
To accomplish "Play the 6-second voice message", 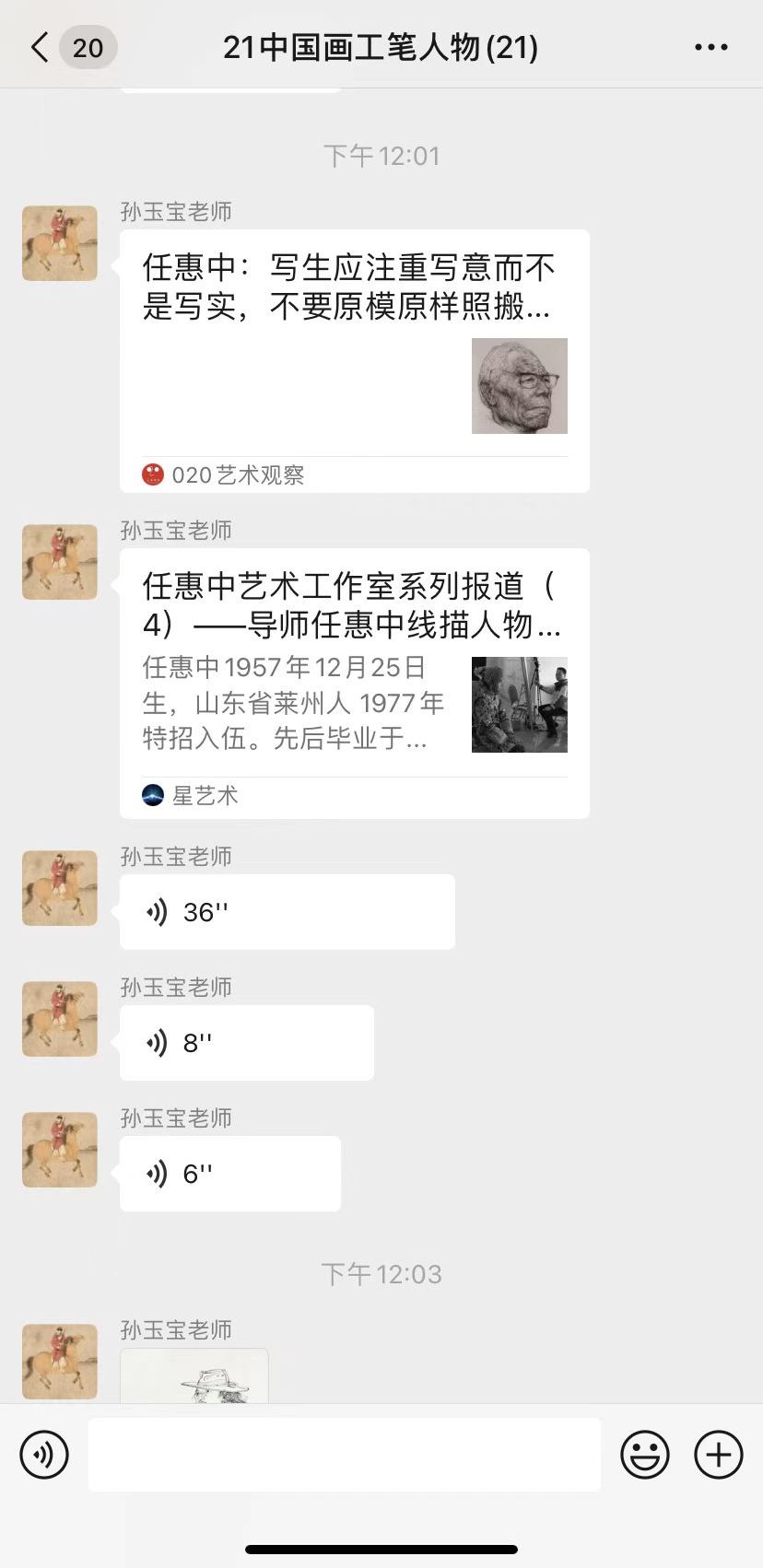I will pyautogui.click(x=229, y=1174).
